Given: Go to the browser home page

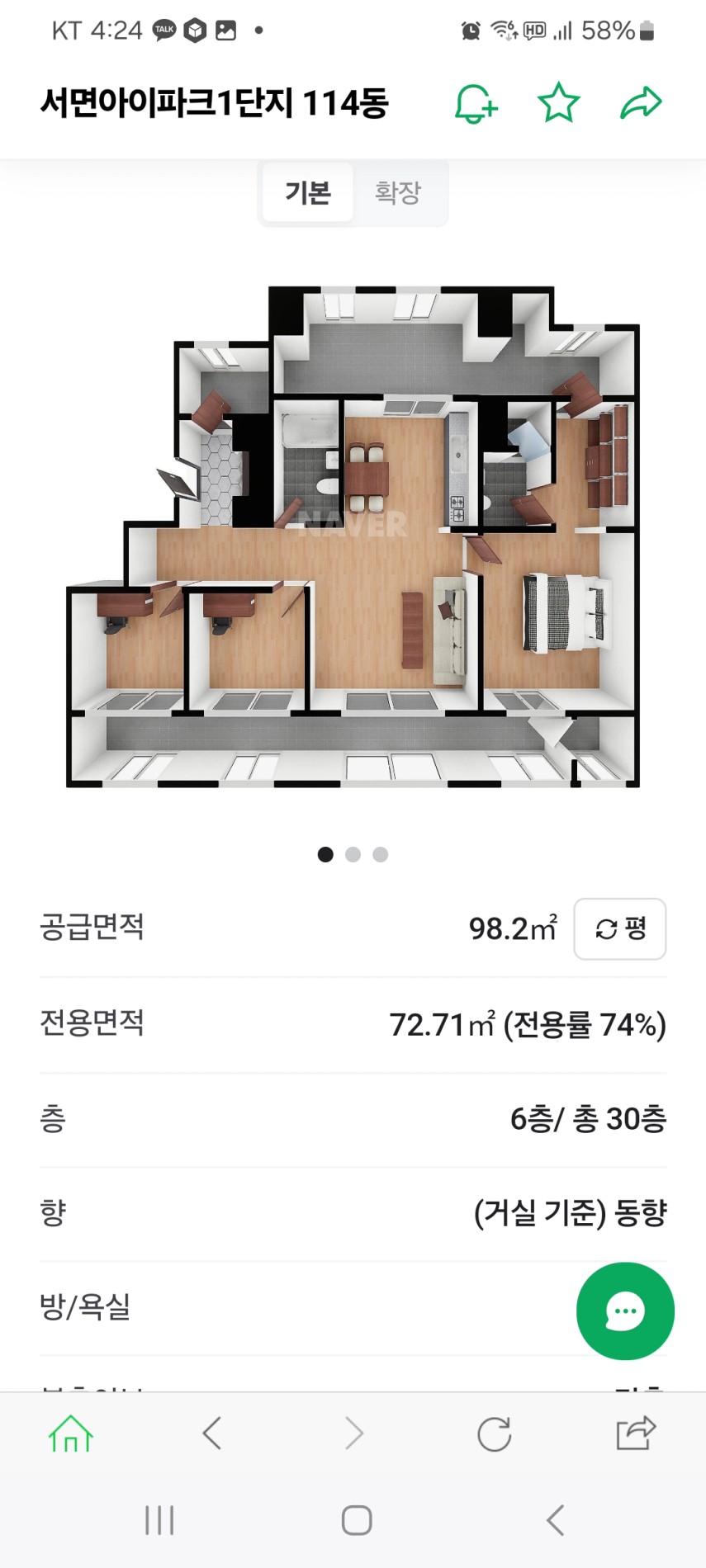Looking at the screenshot, I should pyautogui.click(x=71, y=1434).
